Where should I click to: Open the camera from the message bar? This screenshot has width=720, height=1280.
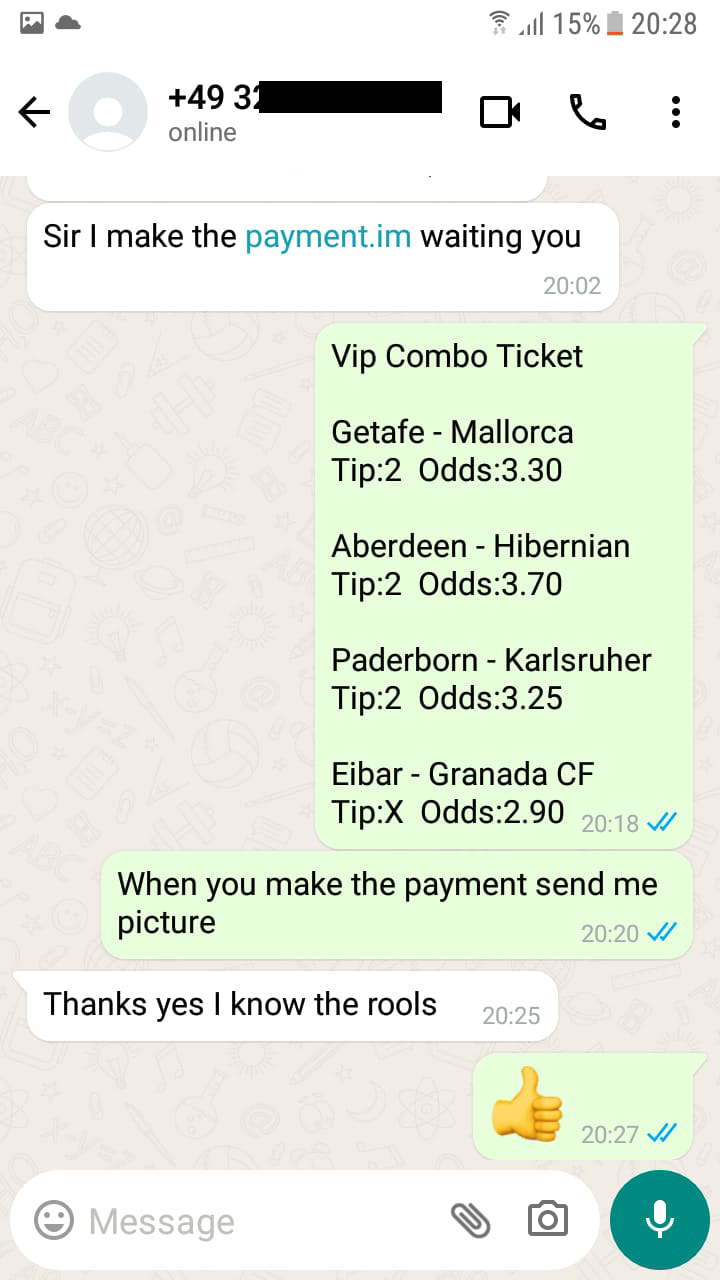(547, 1220)
